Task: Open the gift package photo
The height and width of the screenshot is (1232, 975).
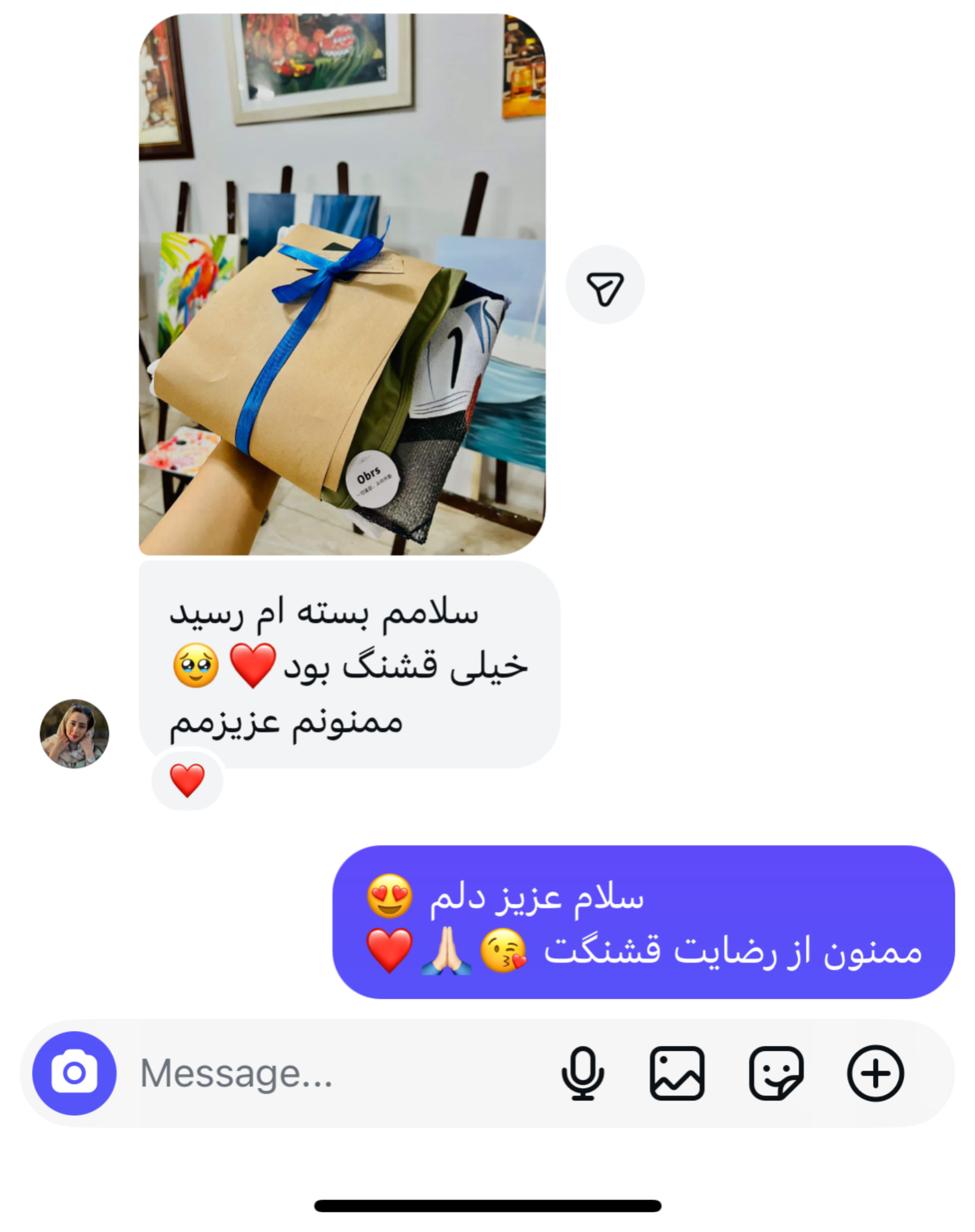Action: pos(341,284)
